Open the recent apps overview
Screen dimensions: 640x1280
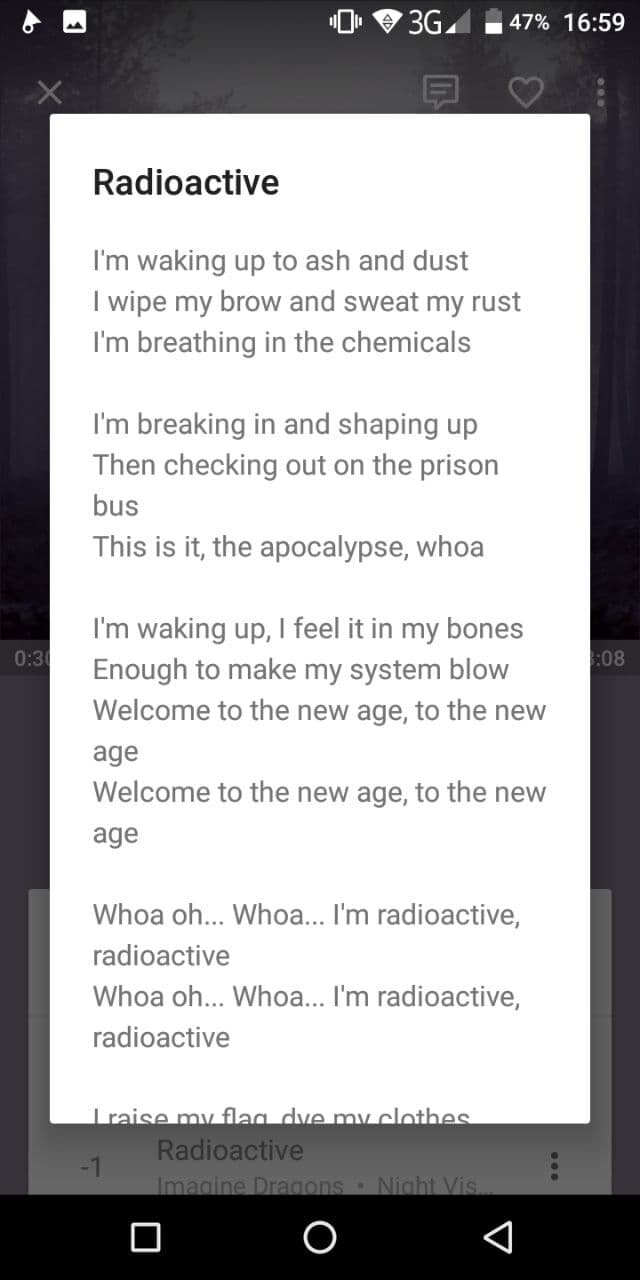tap(146, 1237)
